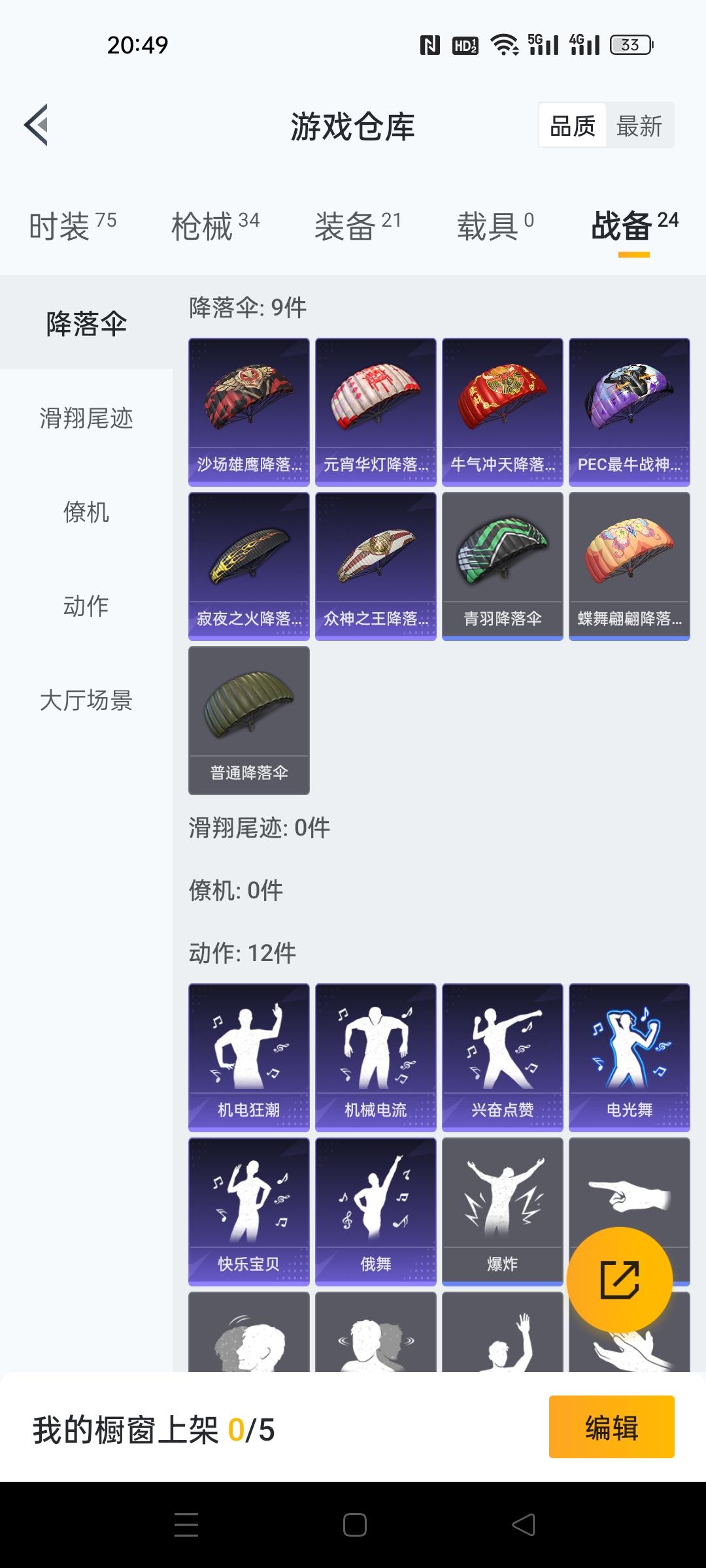Select the 俄舞 emote
The width and height of the screenshot is (706, 1568).
375,1210
